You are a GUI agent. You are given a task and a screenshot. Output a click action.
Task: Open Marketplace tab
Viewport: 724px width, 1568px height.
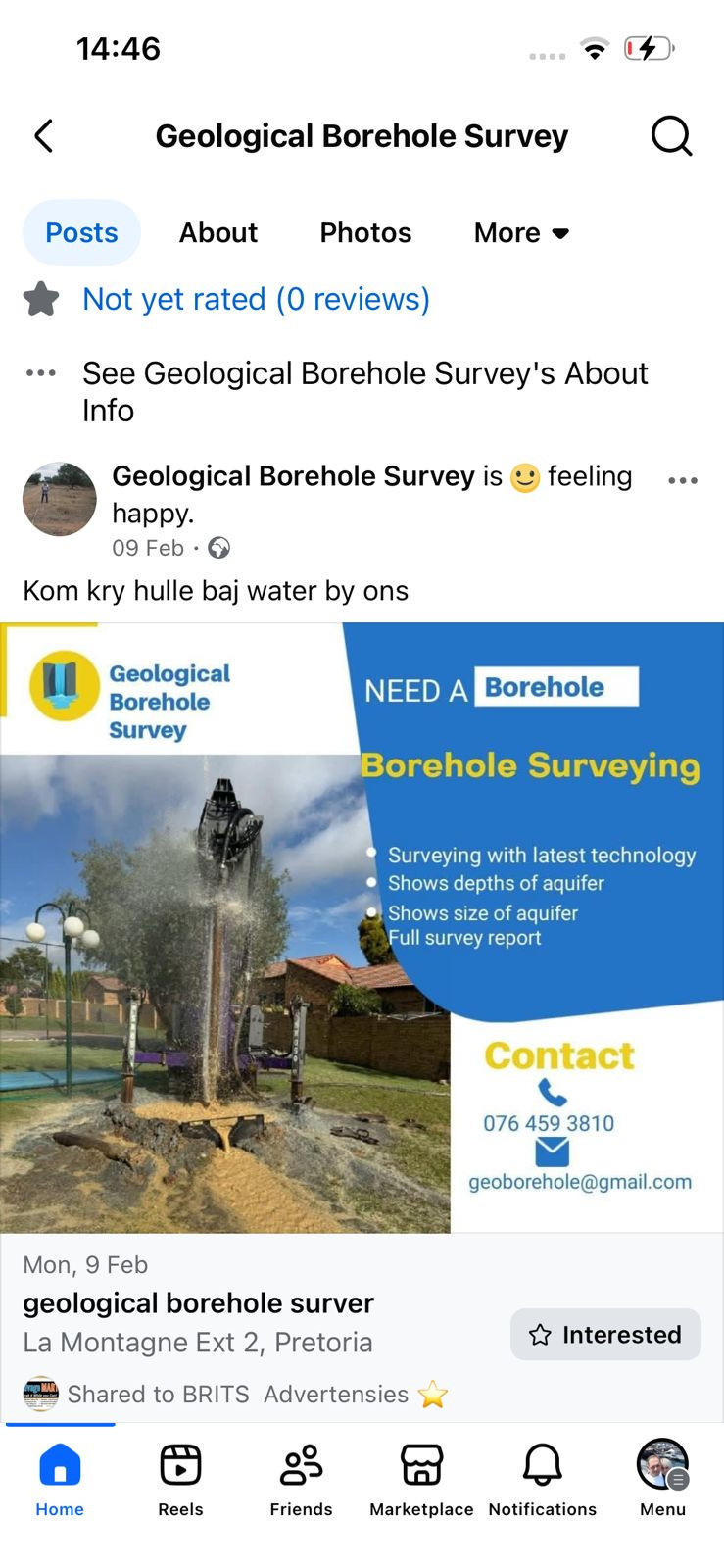click(421, 1480)
